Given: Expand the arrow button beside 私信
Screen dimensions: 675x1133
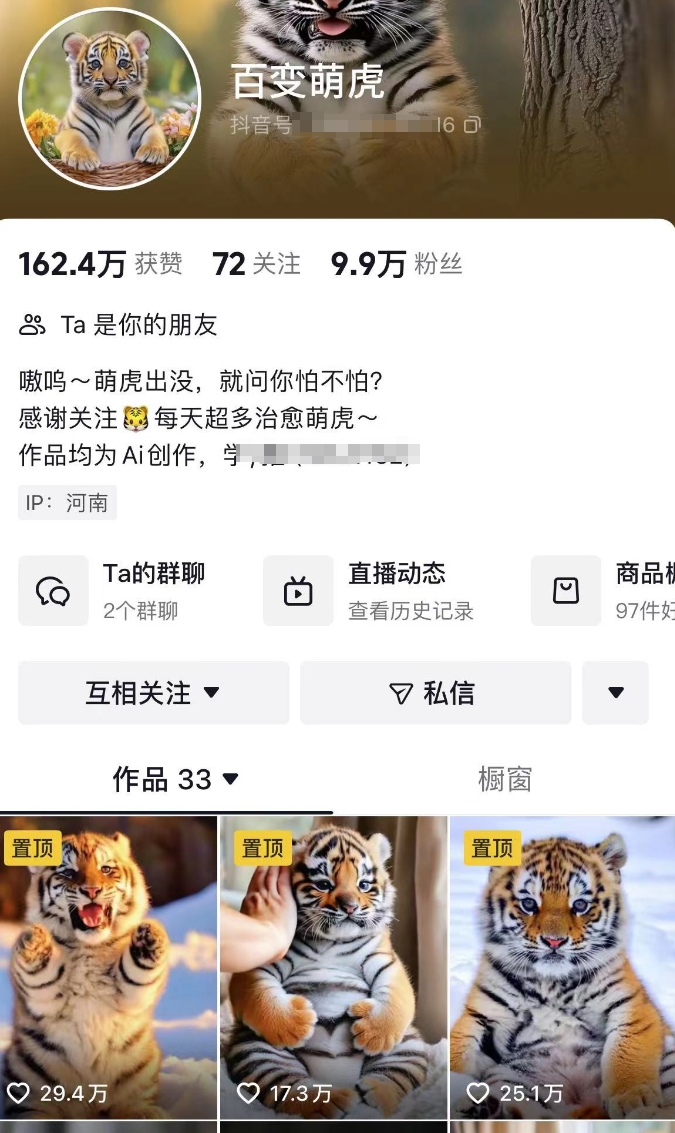Looking at the screenshot, I should (x=615, y=692).
